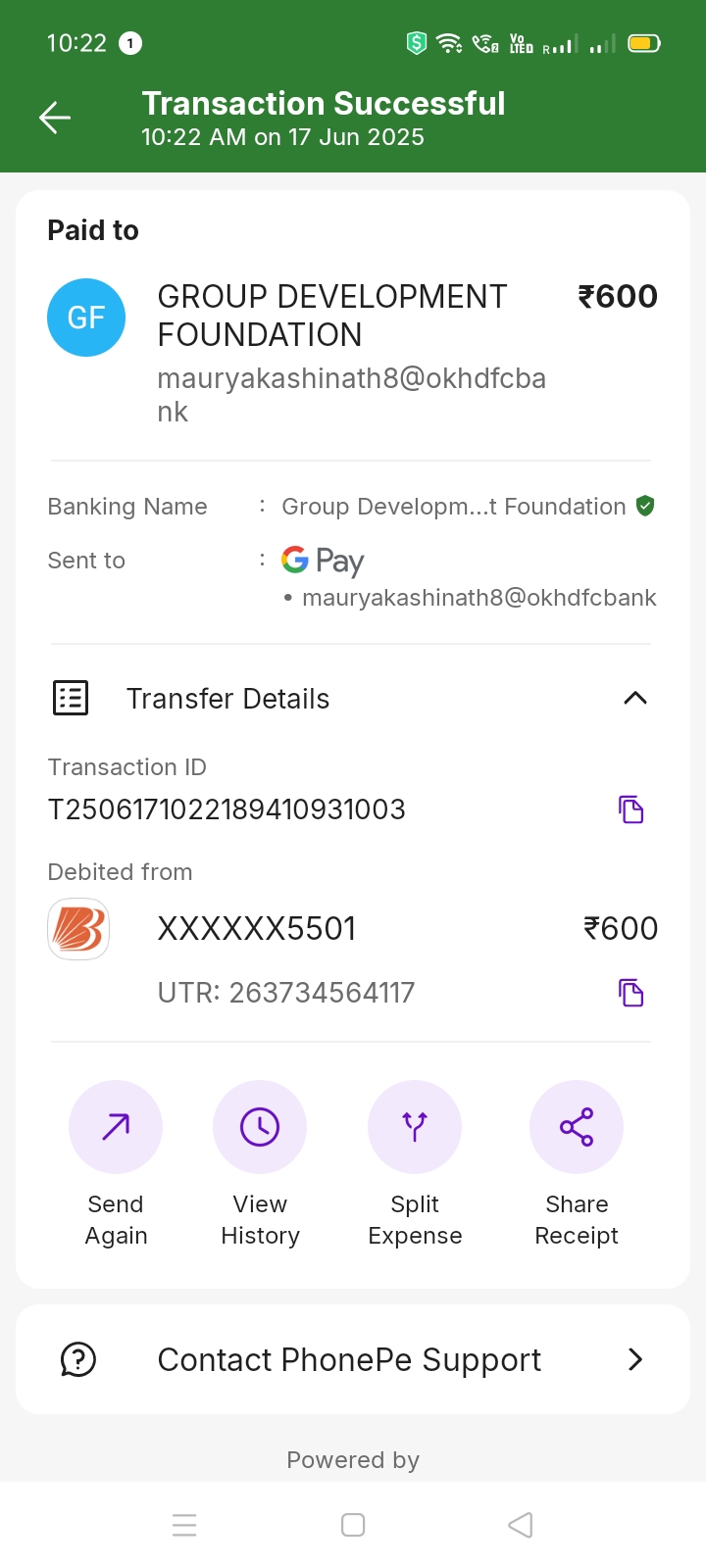Image resolution: width=706 pixels, height=1568 pixels.
Task: Select Split Expense
Action: (415, 1128)
